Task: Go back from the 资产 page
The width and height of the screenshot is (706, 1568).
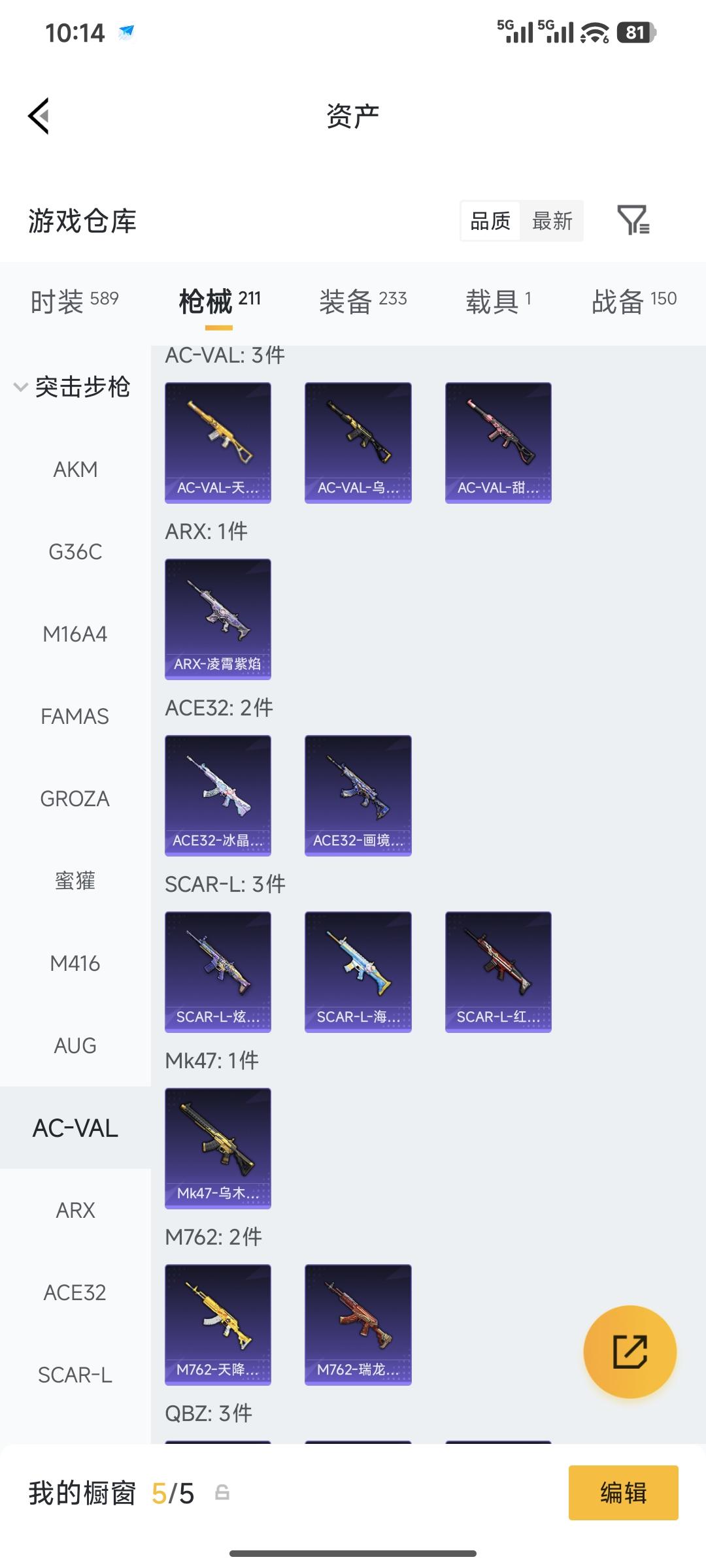Action: coord(39,116)
